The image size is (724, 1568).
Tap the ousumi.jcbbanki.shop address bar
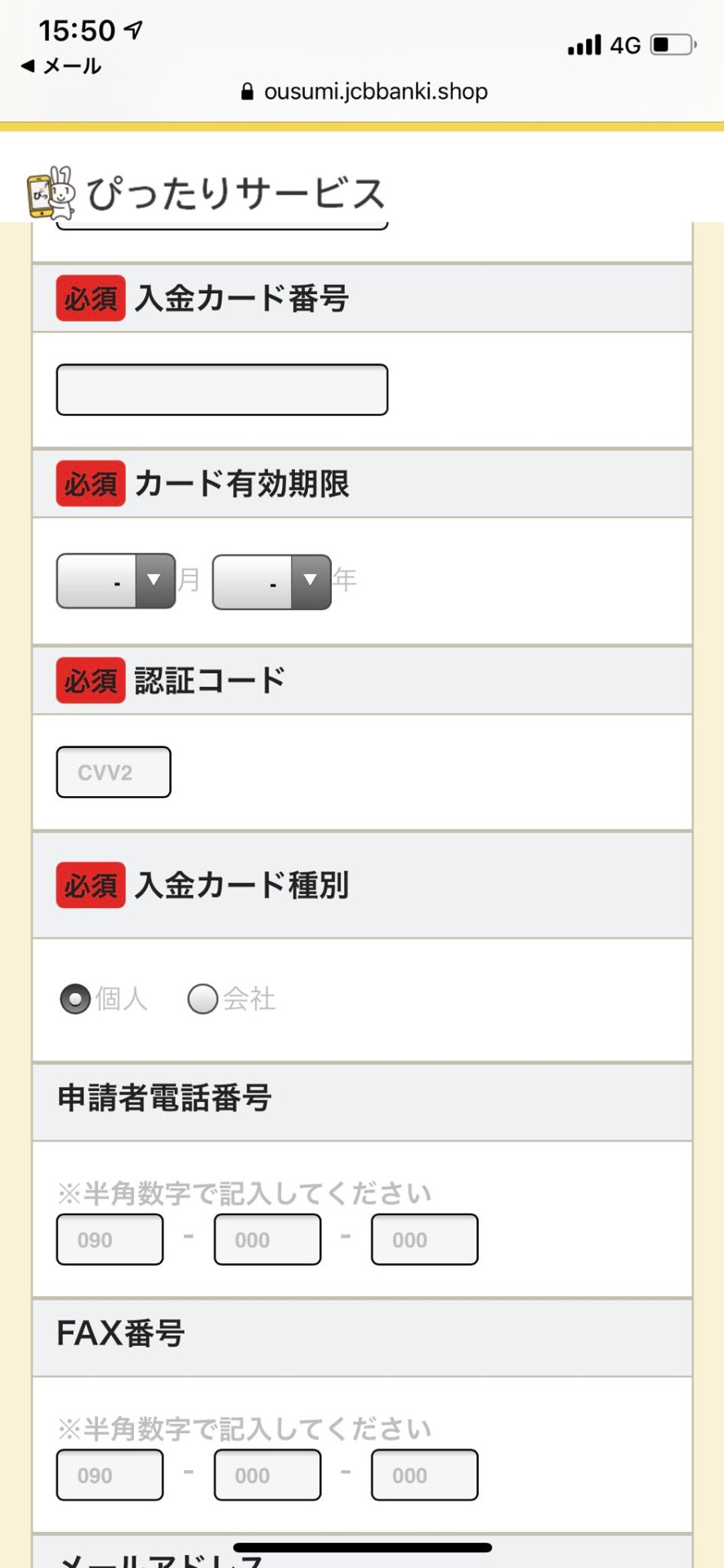[364, 91]
